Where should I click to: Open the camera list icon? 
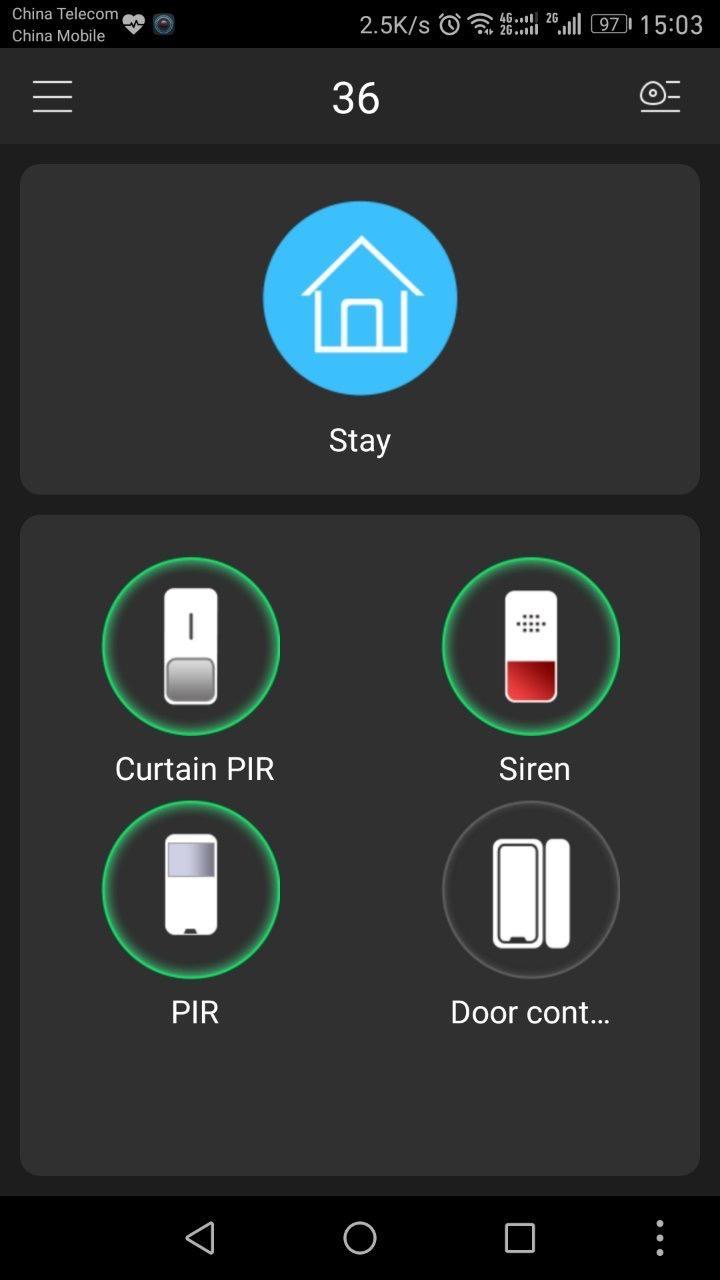click(660, 97)
